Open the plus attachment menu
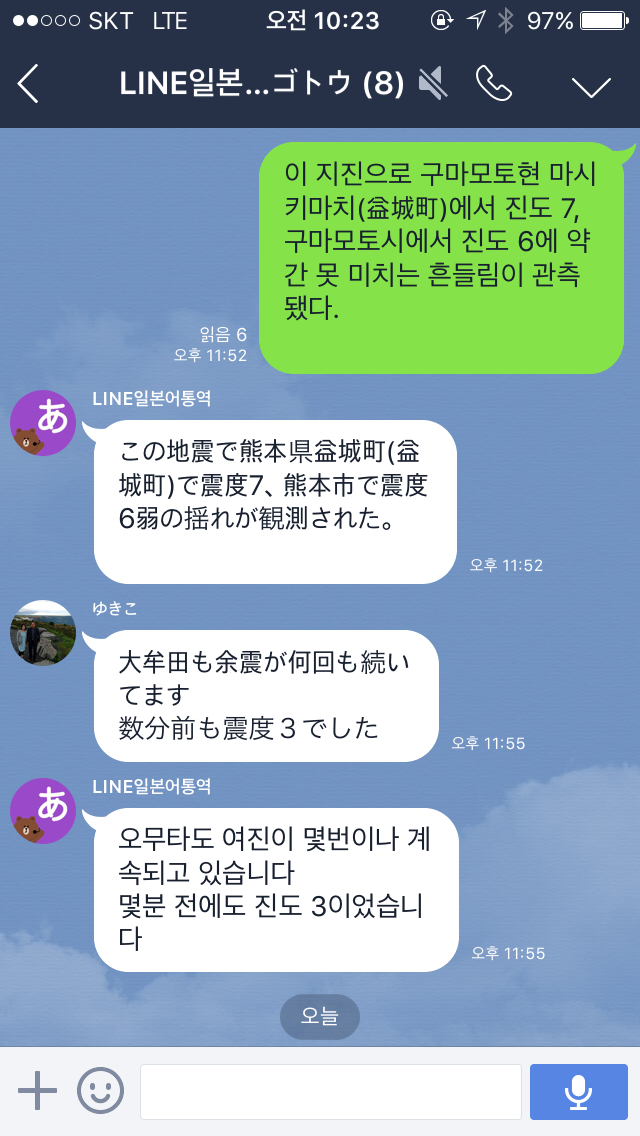The image size is (640, 1136). point(38,1090)
